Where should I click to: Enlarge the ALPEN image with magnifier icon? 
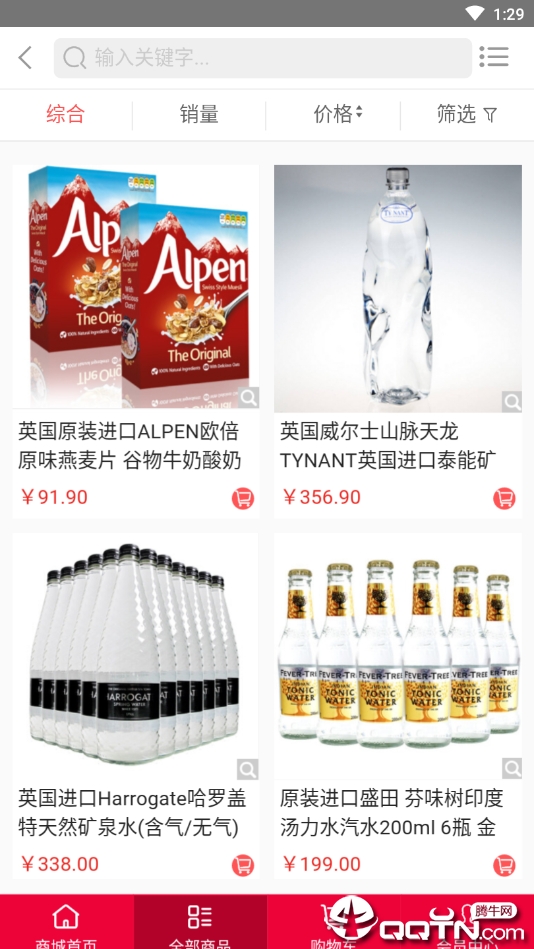pos(248,398)
